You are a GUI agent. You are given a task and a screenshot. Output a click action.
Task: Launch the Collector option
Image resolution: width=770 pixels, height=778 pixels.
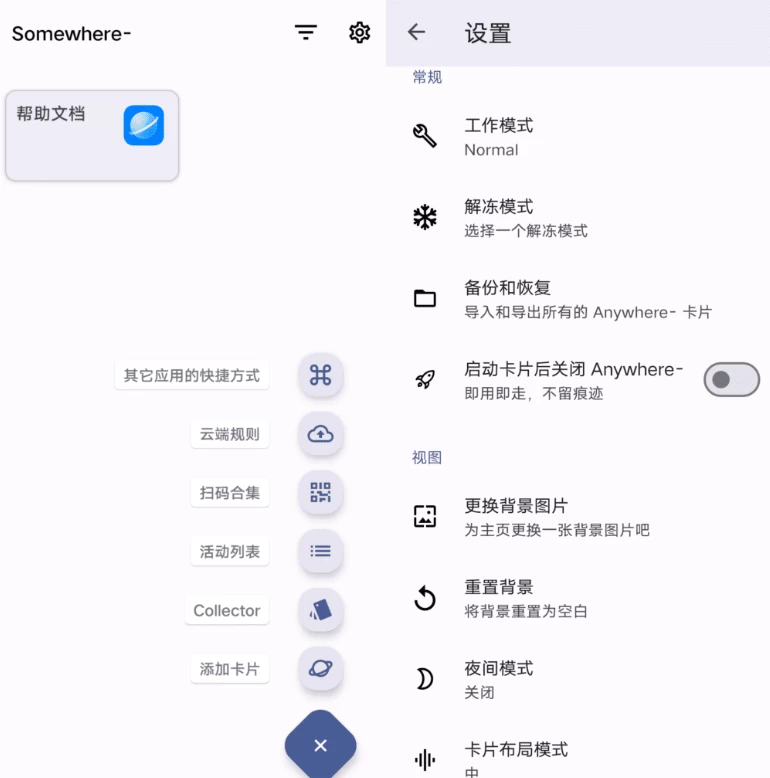coord(320,610)
